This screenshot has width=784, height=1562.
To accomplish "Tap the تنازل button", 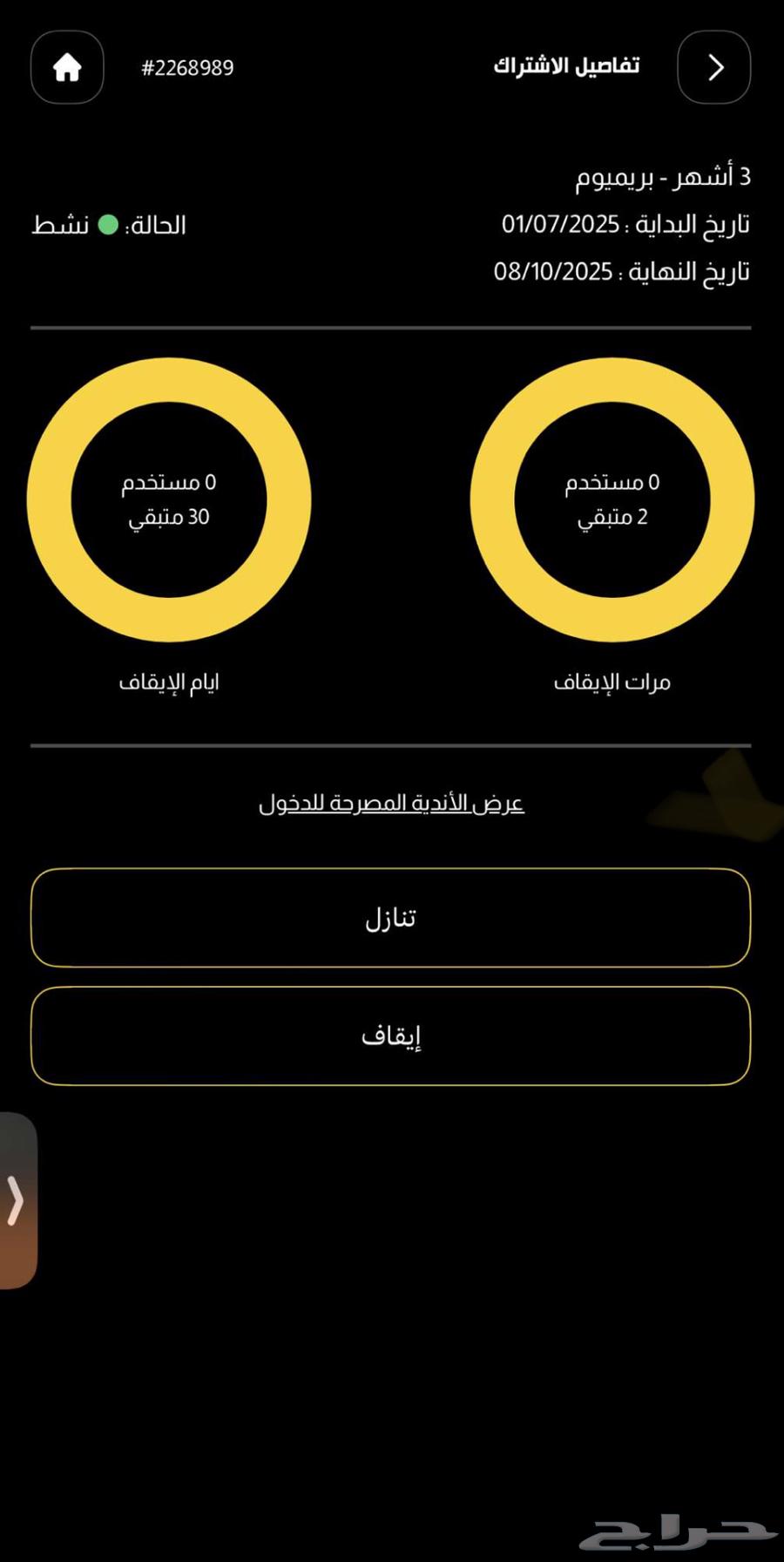I will (390, 918).
